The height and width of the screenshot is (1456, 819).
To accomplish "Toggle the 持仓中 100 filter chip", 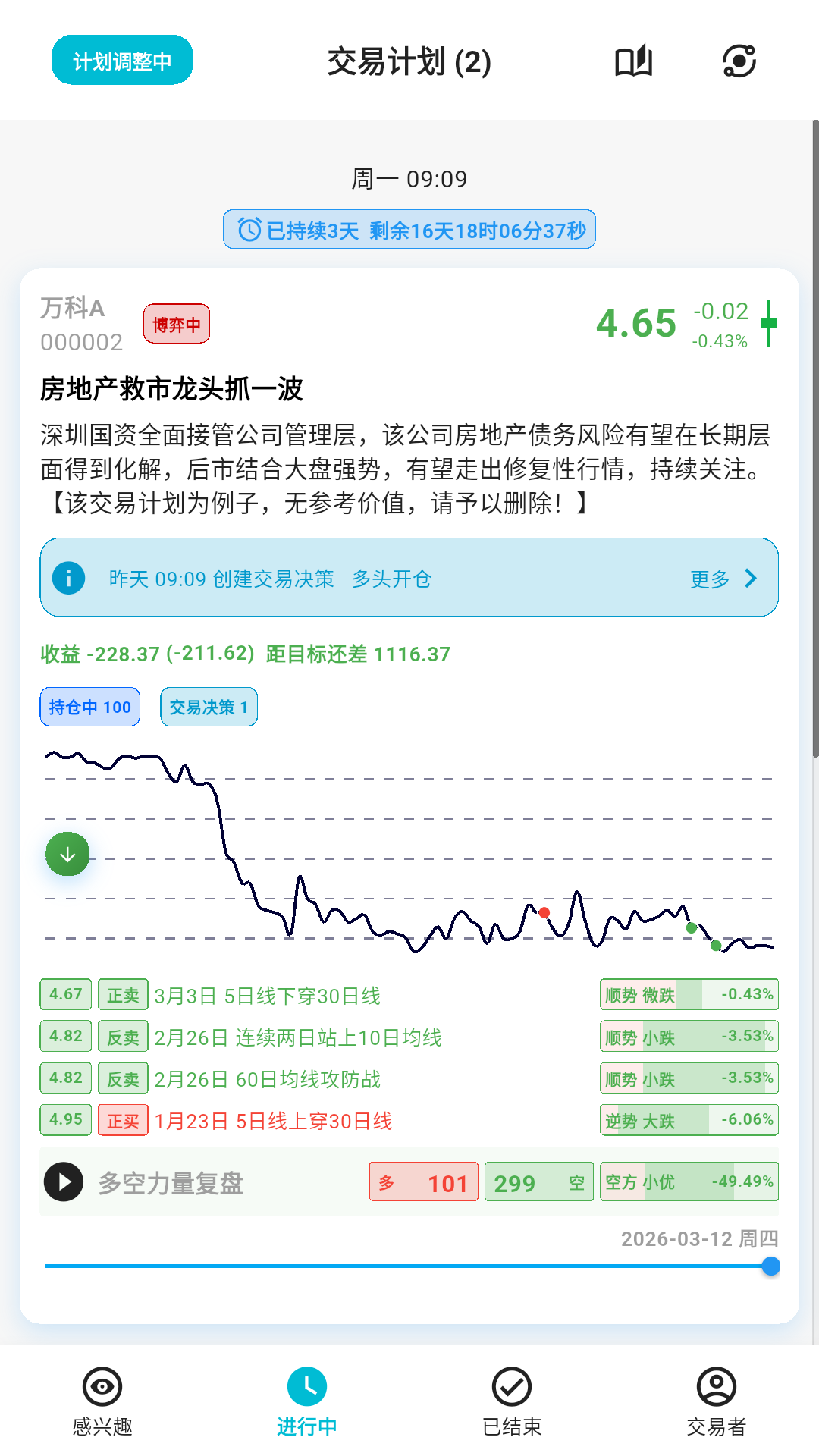I will coord(89,706).
